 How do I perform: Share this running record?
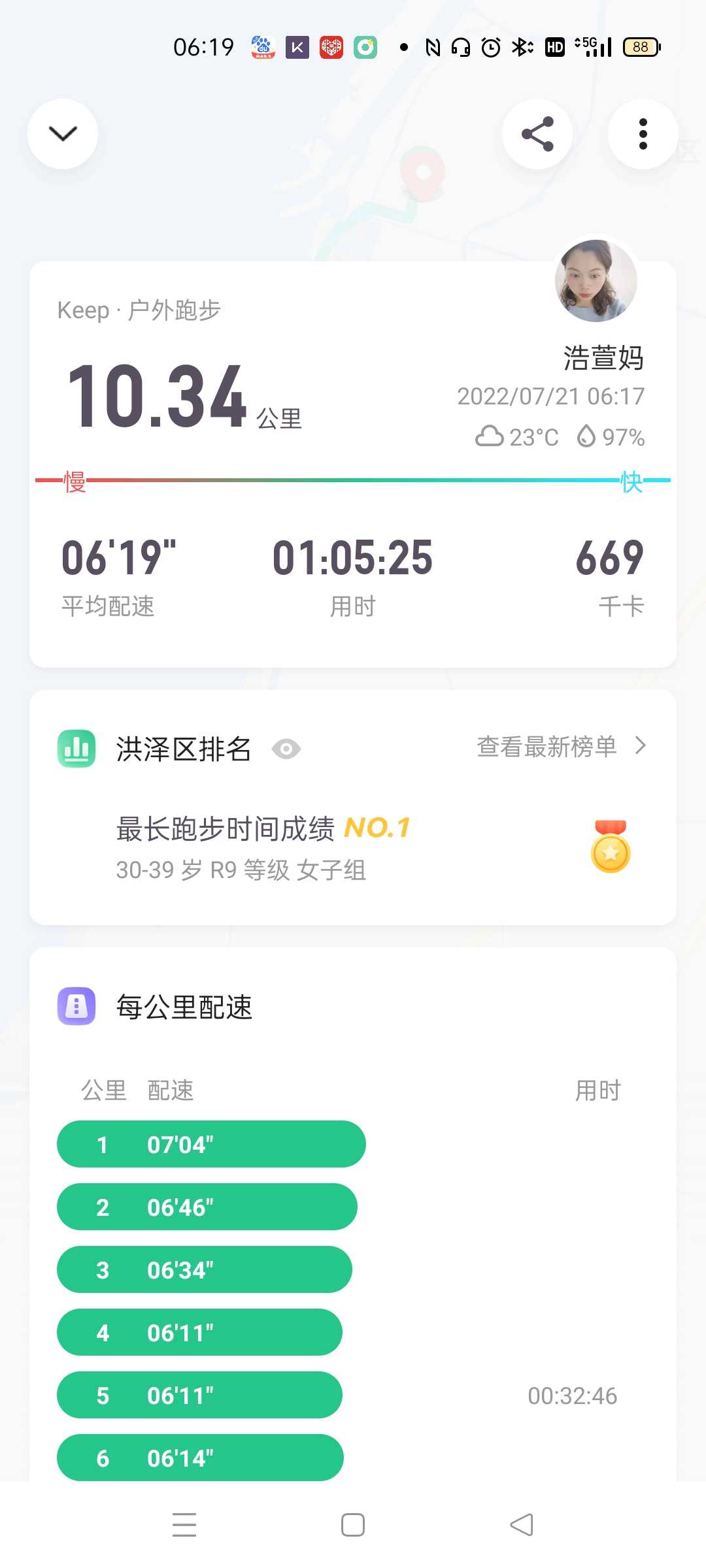(x=537, y=134)
